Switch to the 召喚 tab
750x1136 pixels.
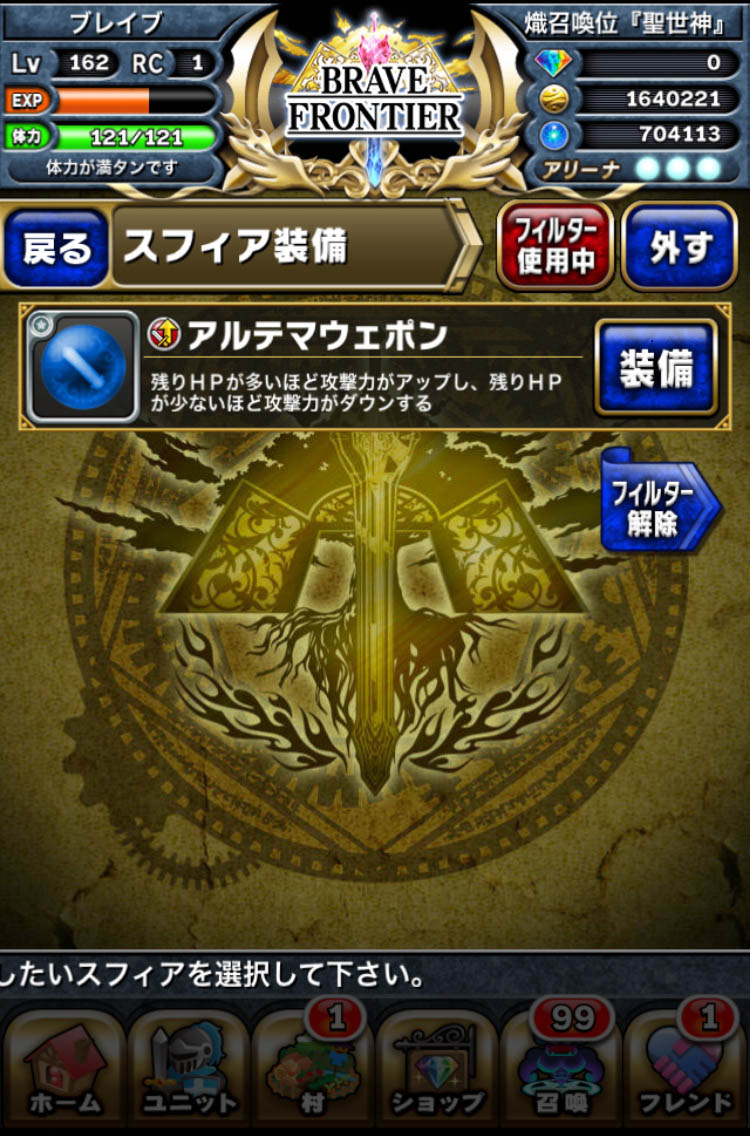pos(560,1070)
